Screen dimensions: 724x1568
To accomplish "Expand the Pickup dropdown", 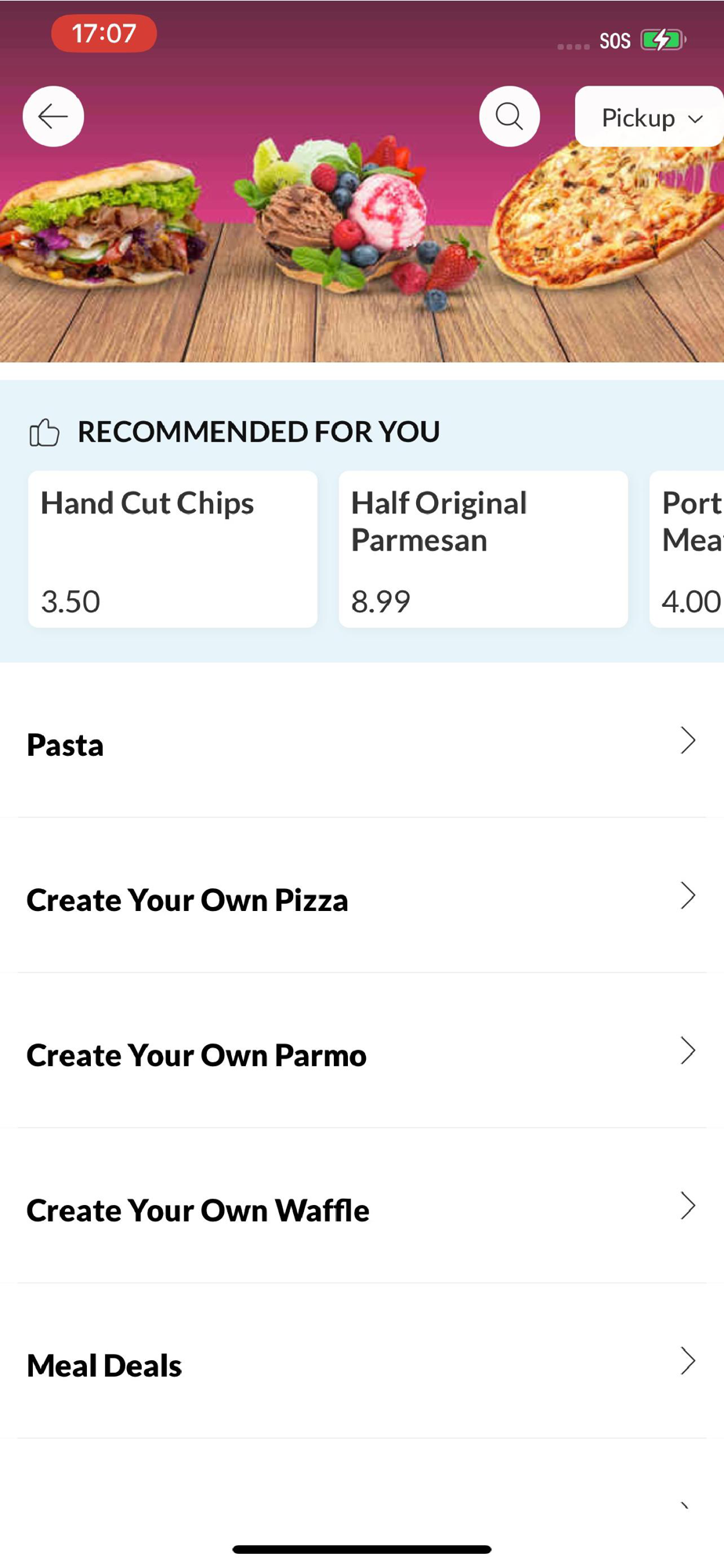I will (650, 117).
